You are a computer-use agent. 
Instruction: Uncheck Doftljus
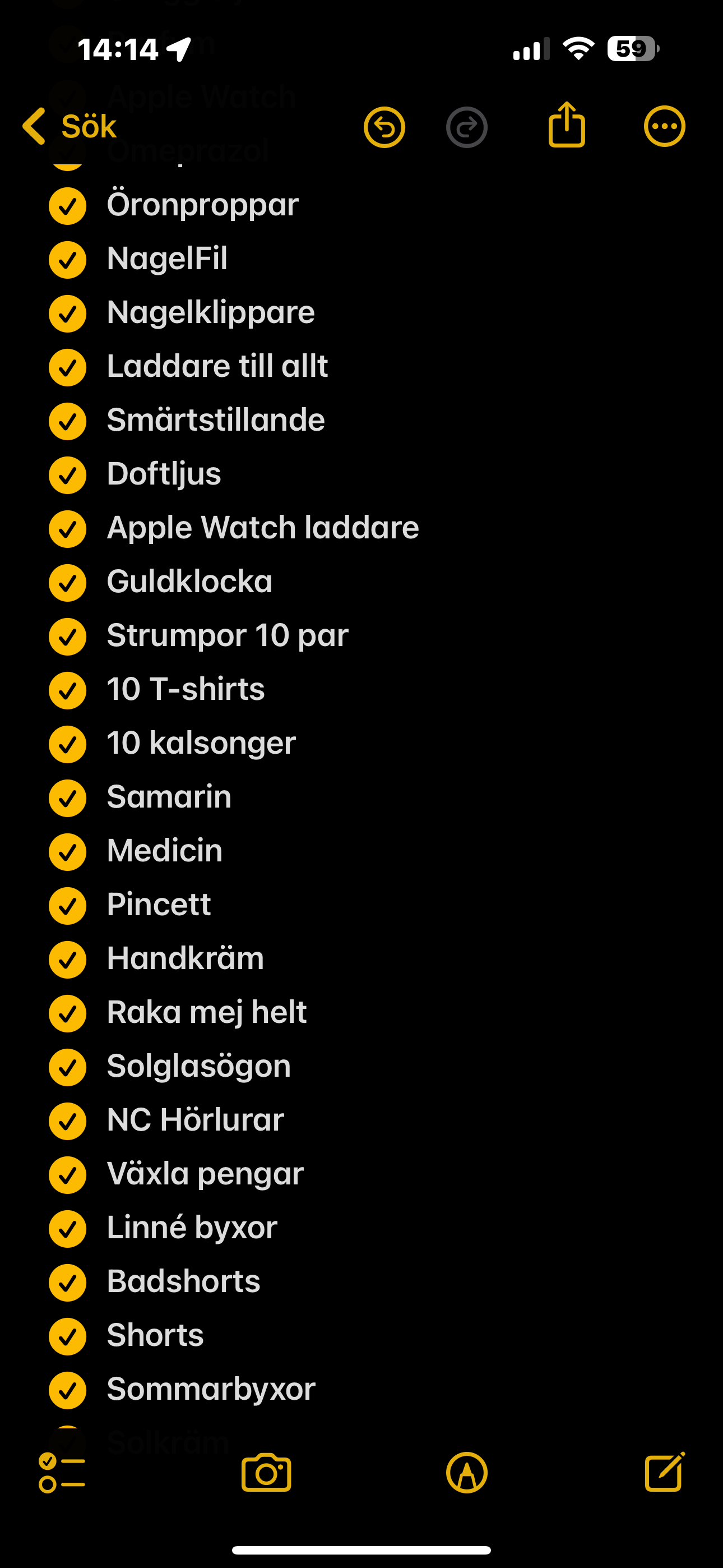click(68, 476)
